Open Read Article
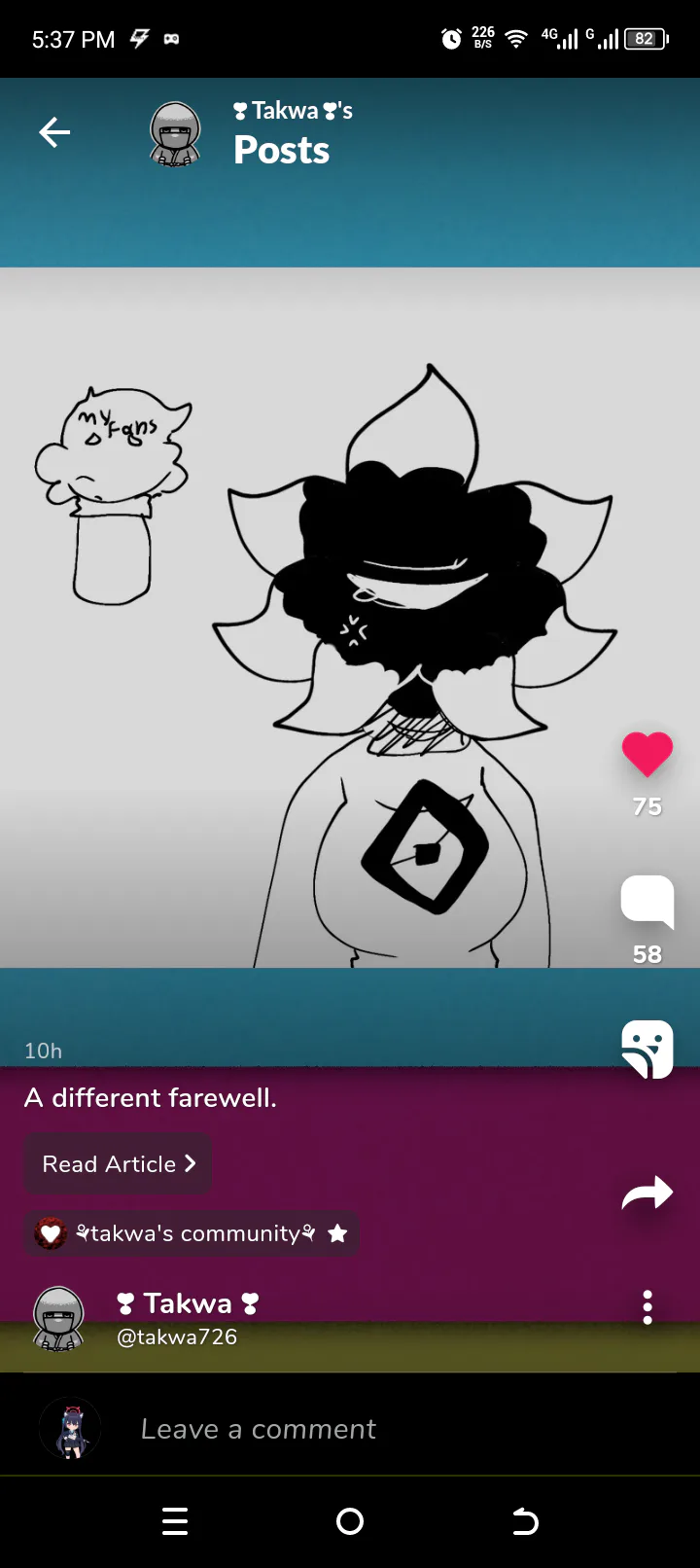This screenshot has height=1568, width=700. pyautogui.click(x=119, y=1164)
